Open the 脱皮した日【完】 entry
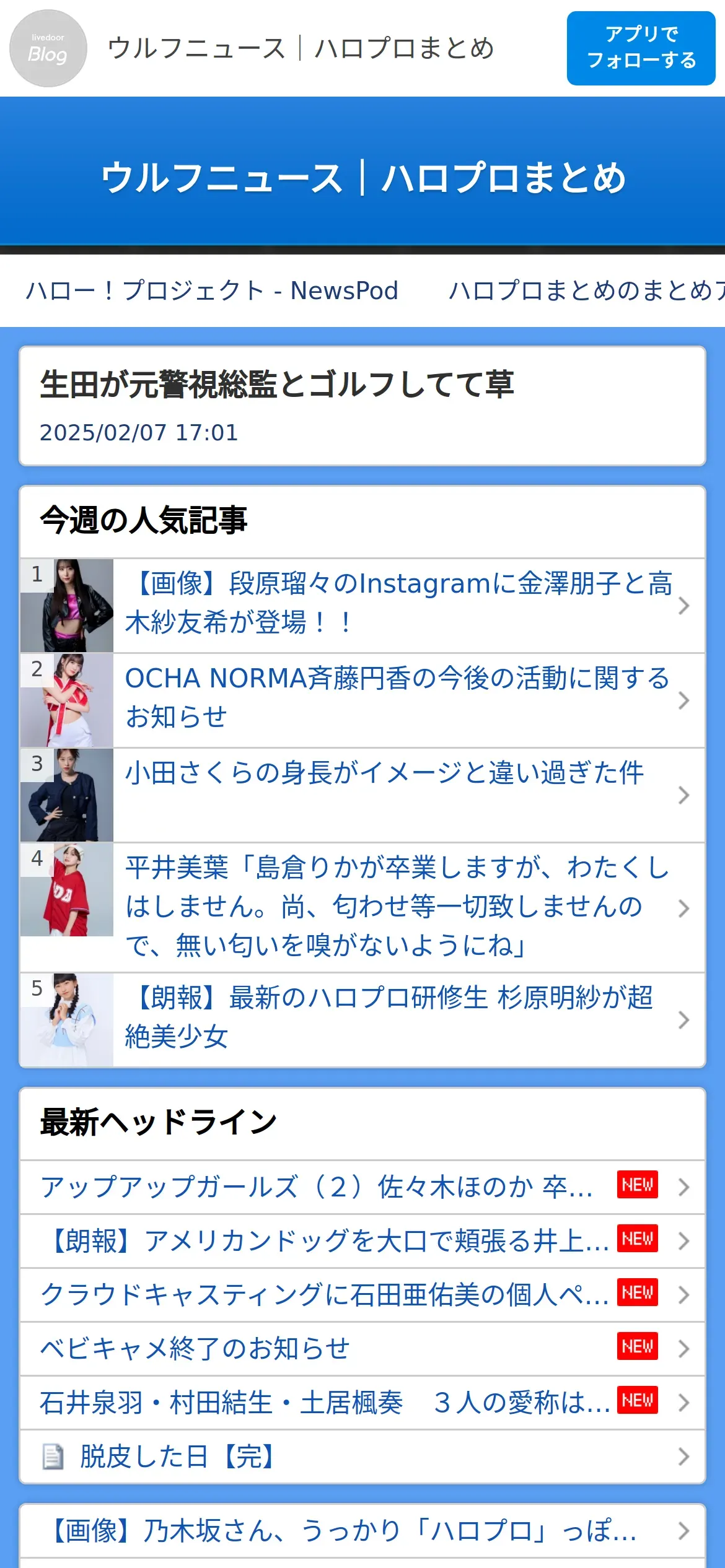This screenshot has width=725, height=1568. (x=362, y=1456)
